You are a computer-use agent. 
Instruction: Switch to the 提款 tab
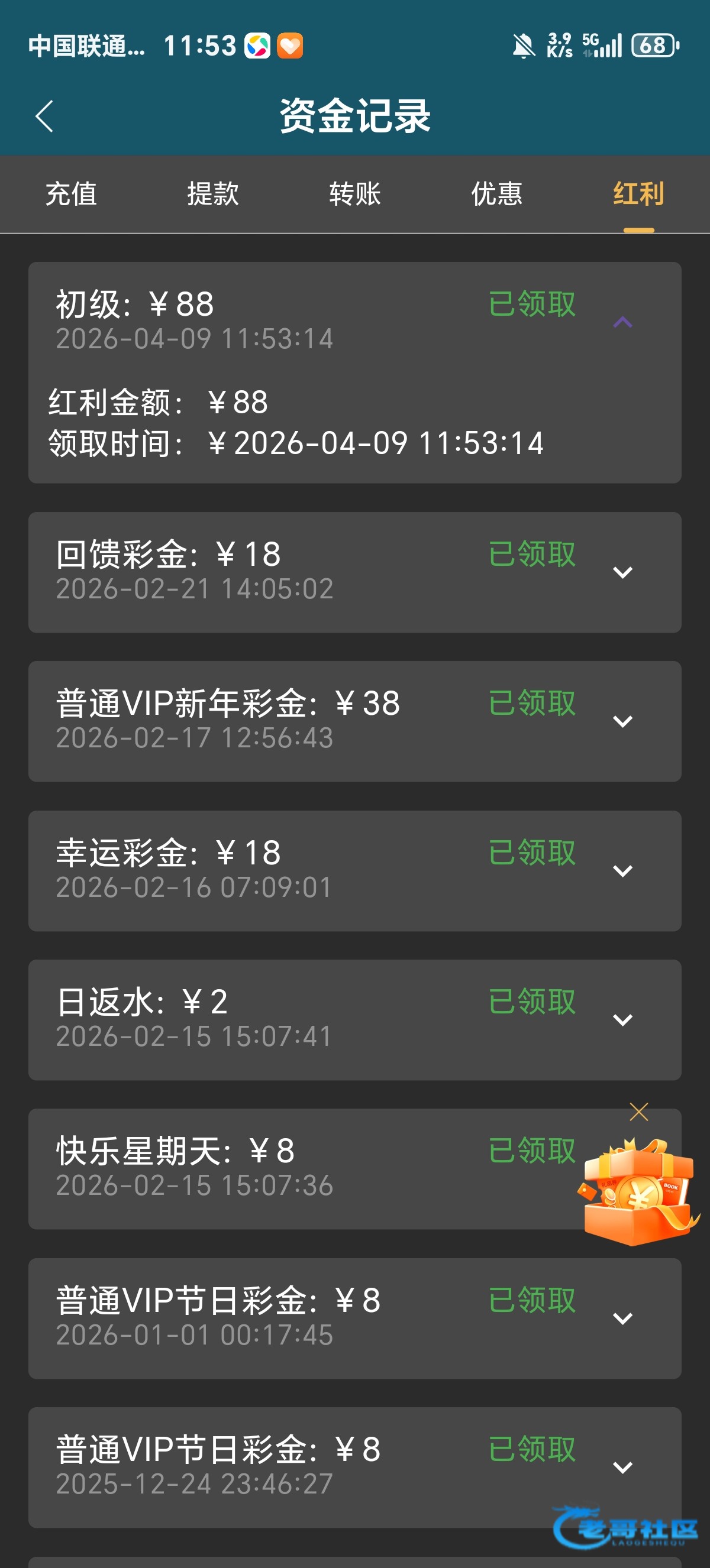tap(213, 194)
